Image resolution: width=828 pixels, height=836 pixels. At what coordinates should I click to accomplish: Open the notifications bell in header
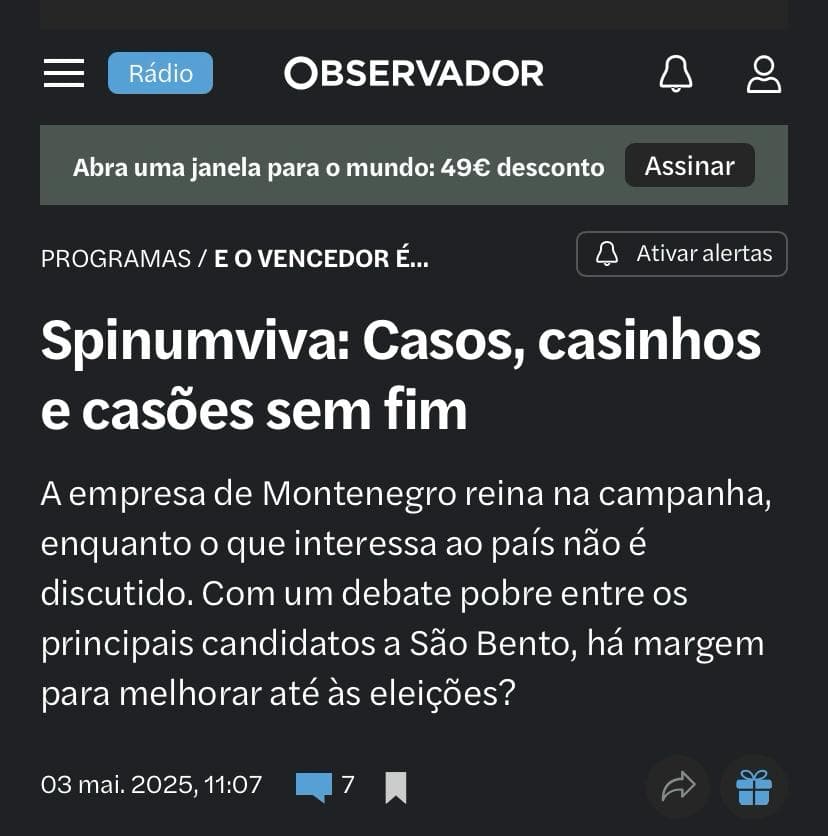pyautogui.click(x=676, y=74)
